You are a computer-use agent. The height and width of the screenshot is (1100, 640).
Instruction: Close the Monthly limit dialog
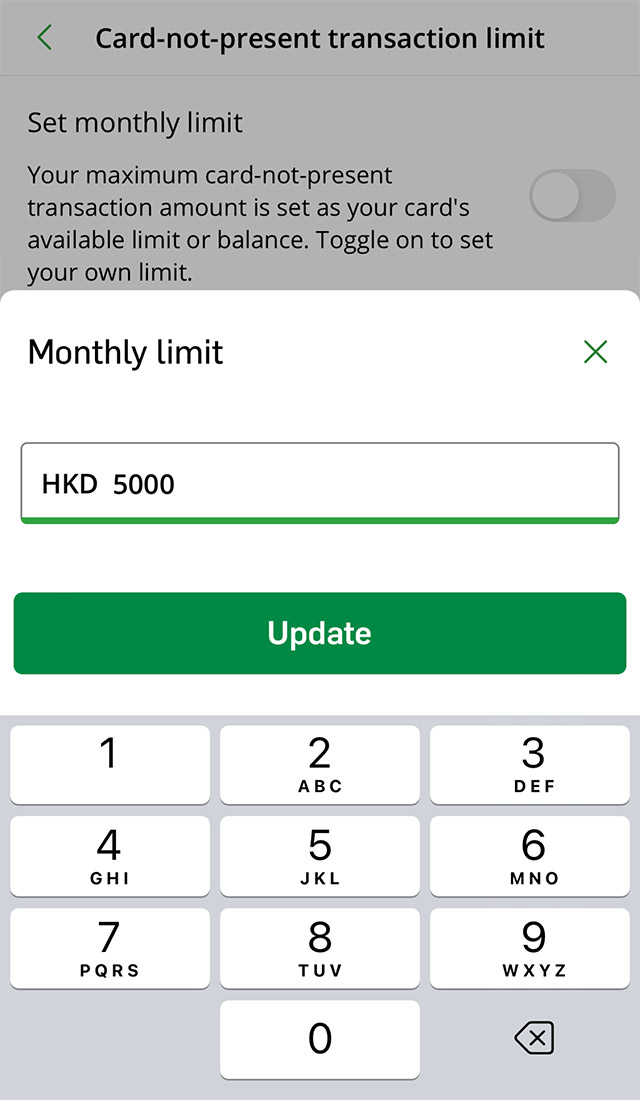click(x=595, y=351)
